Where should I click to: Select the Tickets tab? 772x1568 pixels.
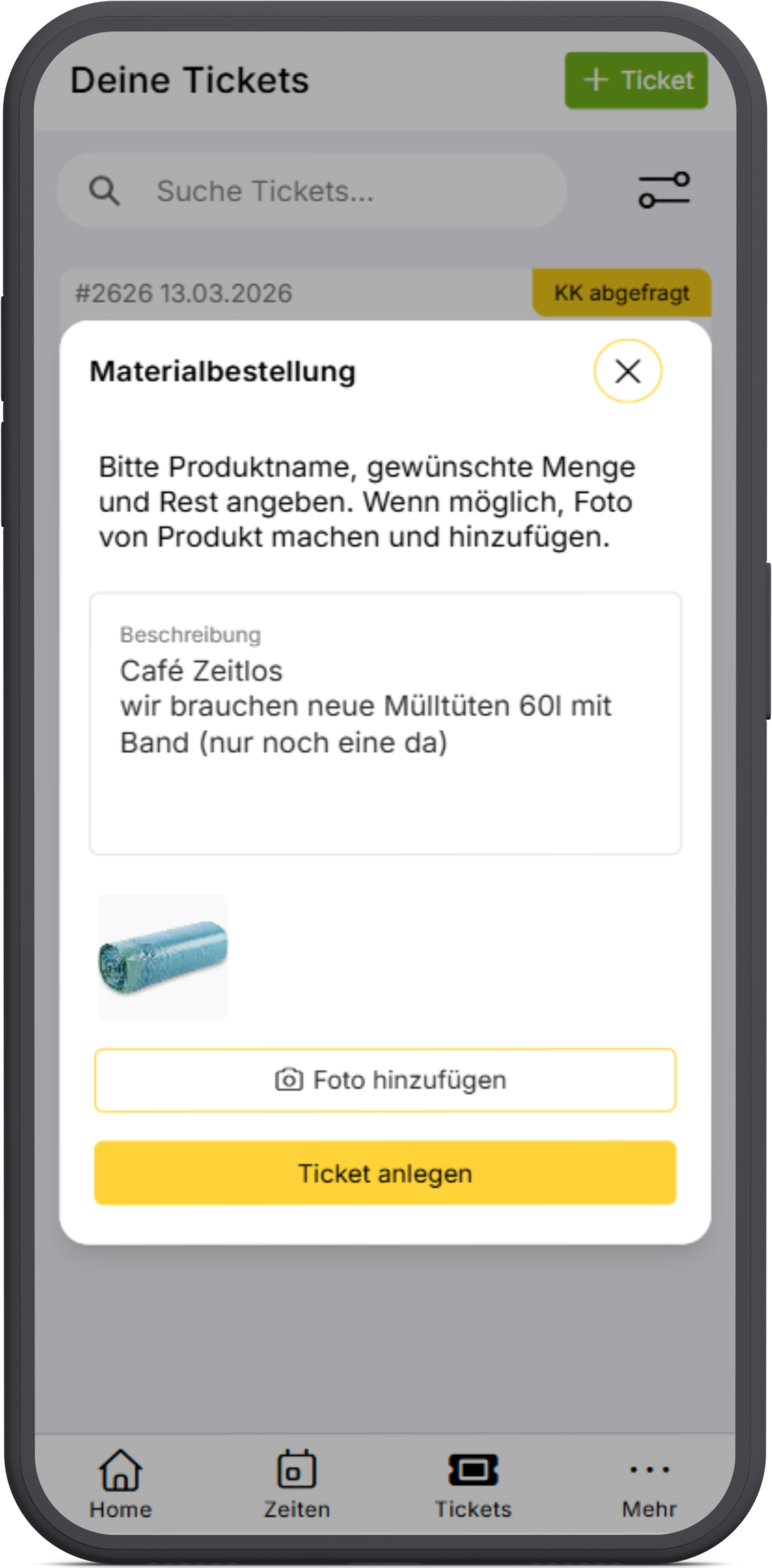click(473, 1483)
